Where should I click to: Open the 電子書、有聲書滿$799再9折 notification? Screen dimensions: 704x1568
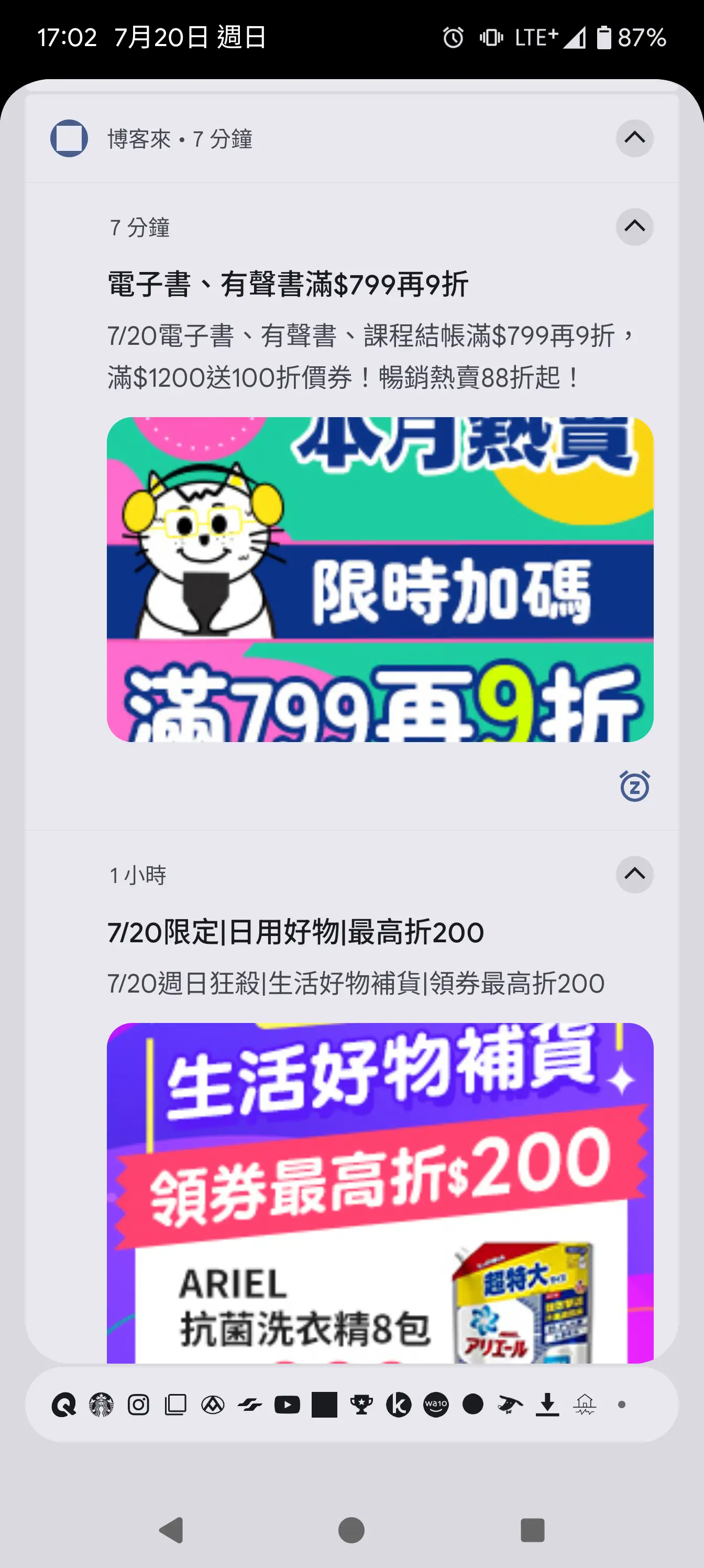(x=288, y=284)
